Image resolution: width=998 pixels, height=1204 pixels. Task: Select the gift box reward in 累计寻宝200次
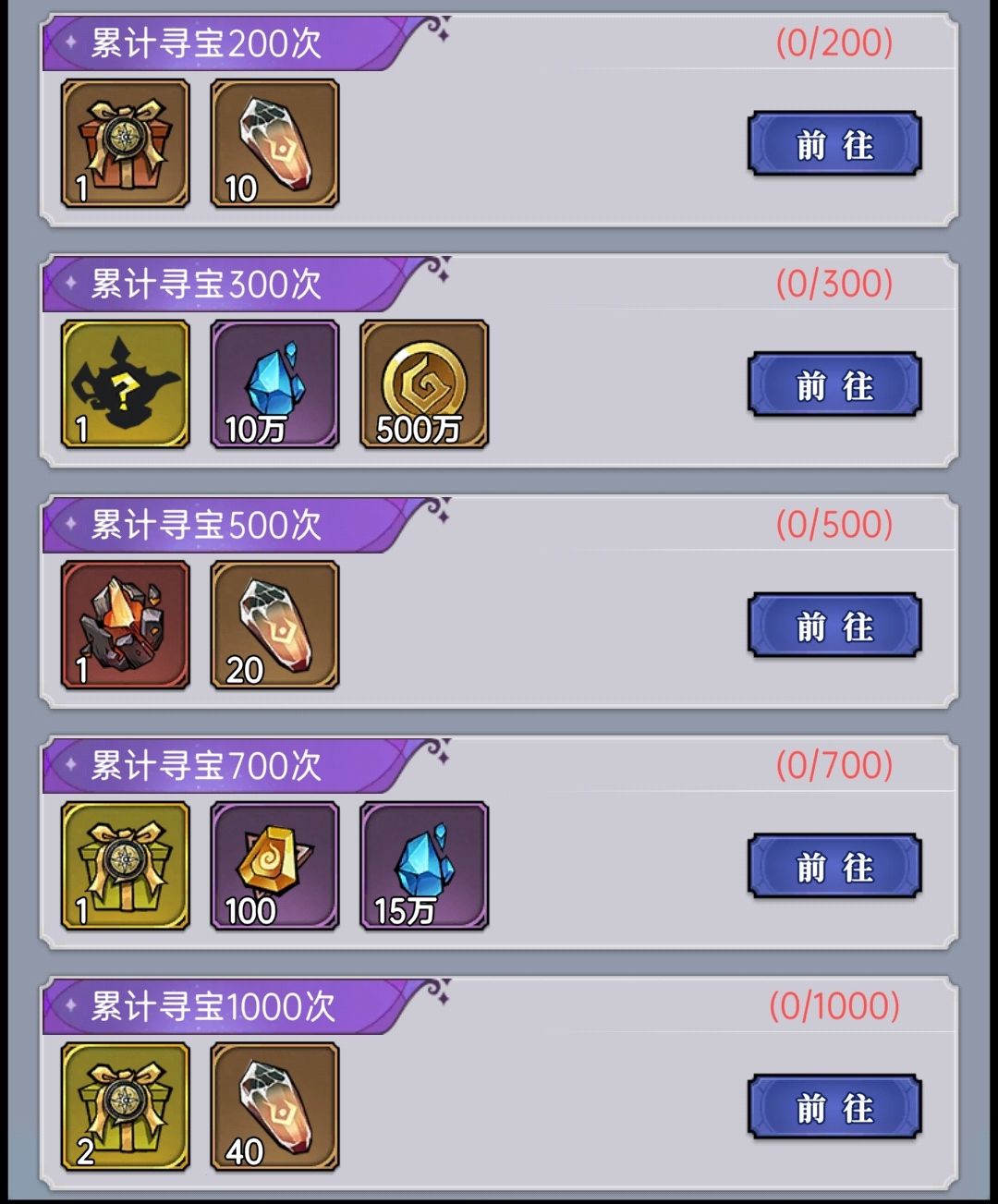[x=125, y=141]
